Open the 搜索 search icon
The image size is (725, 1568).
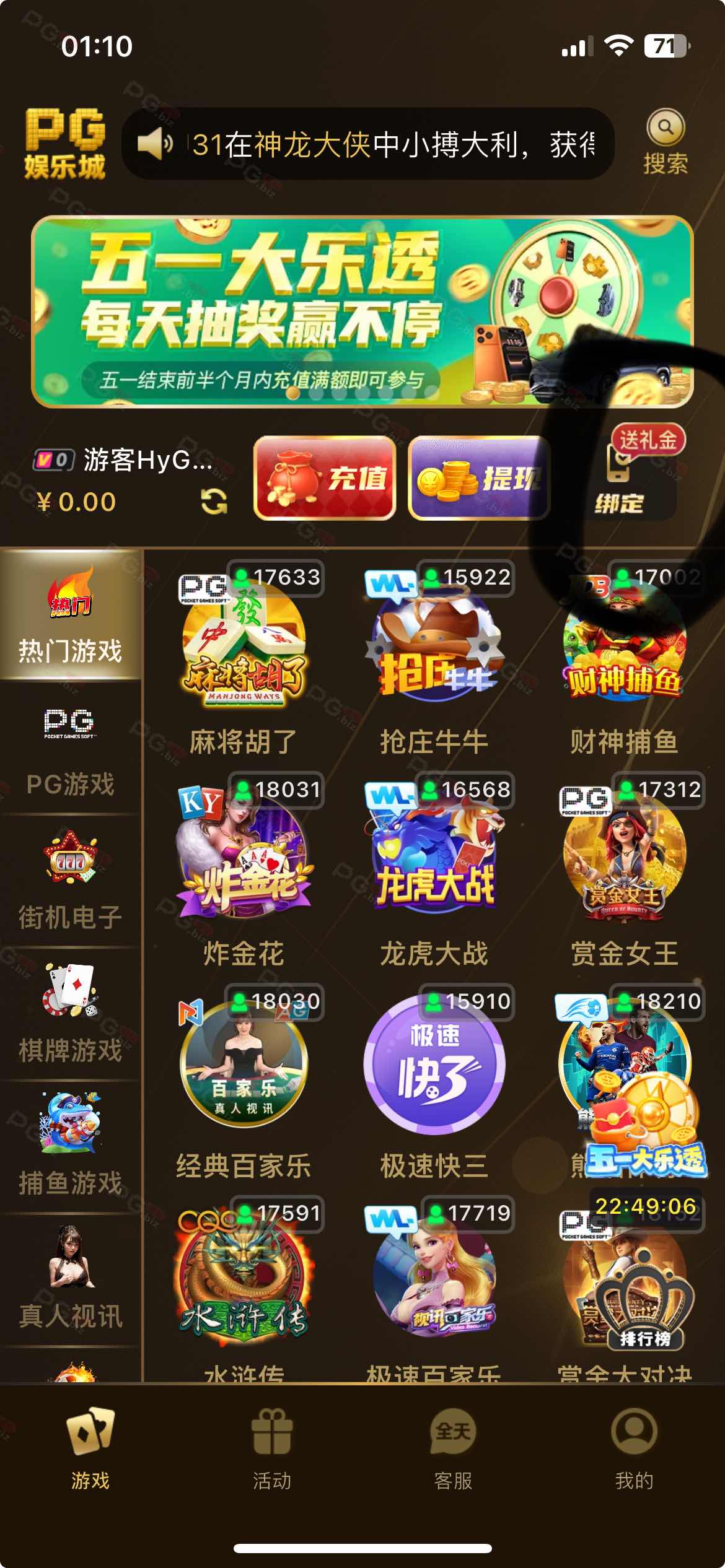coord(666,141)
